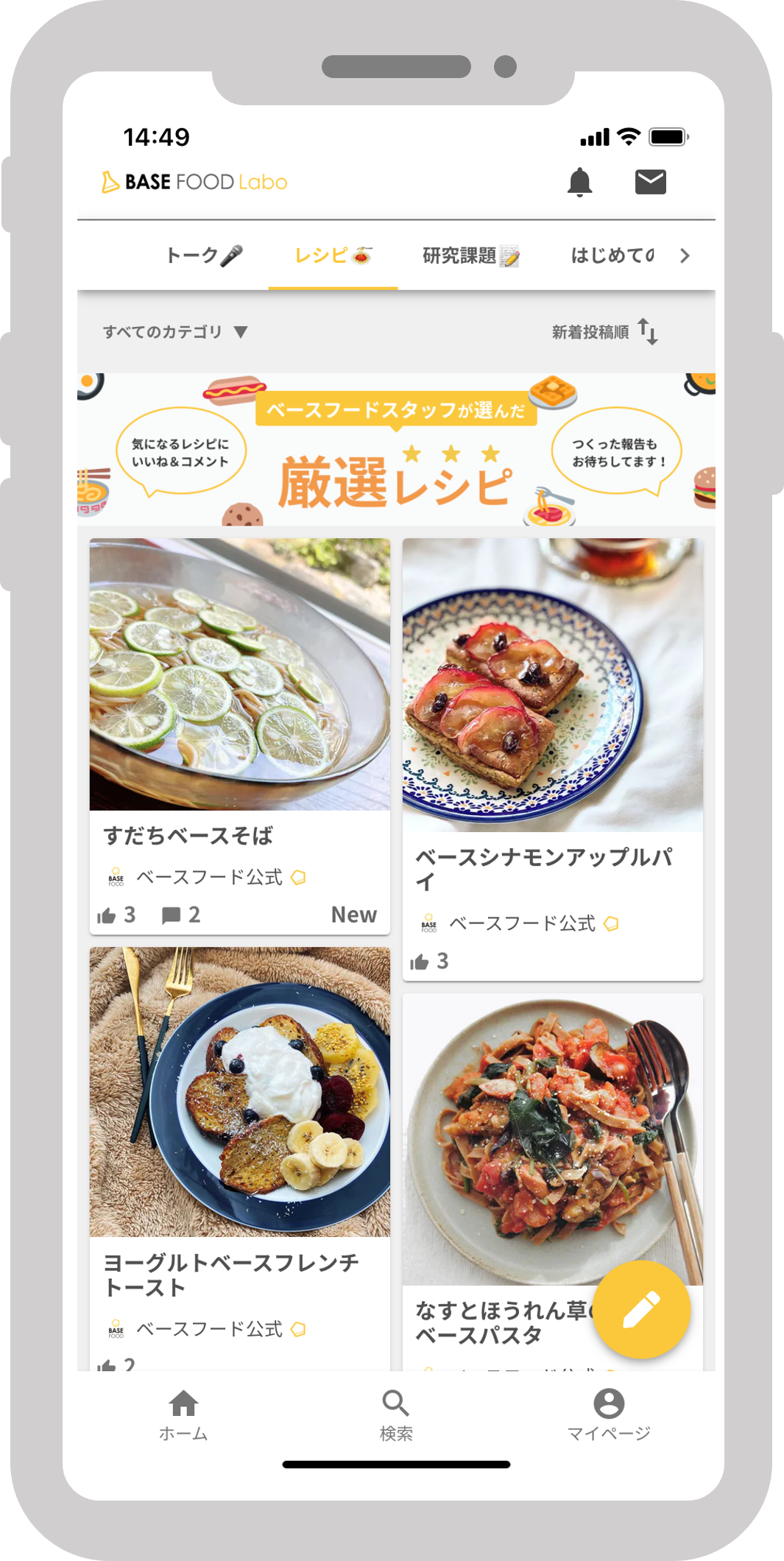Screen dimensions: 784x1561
Task: Tap the right chevron to show more tabs
Action: click(685, 256)
